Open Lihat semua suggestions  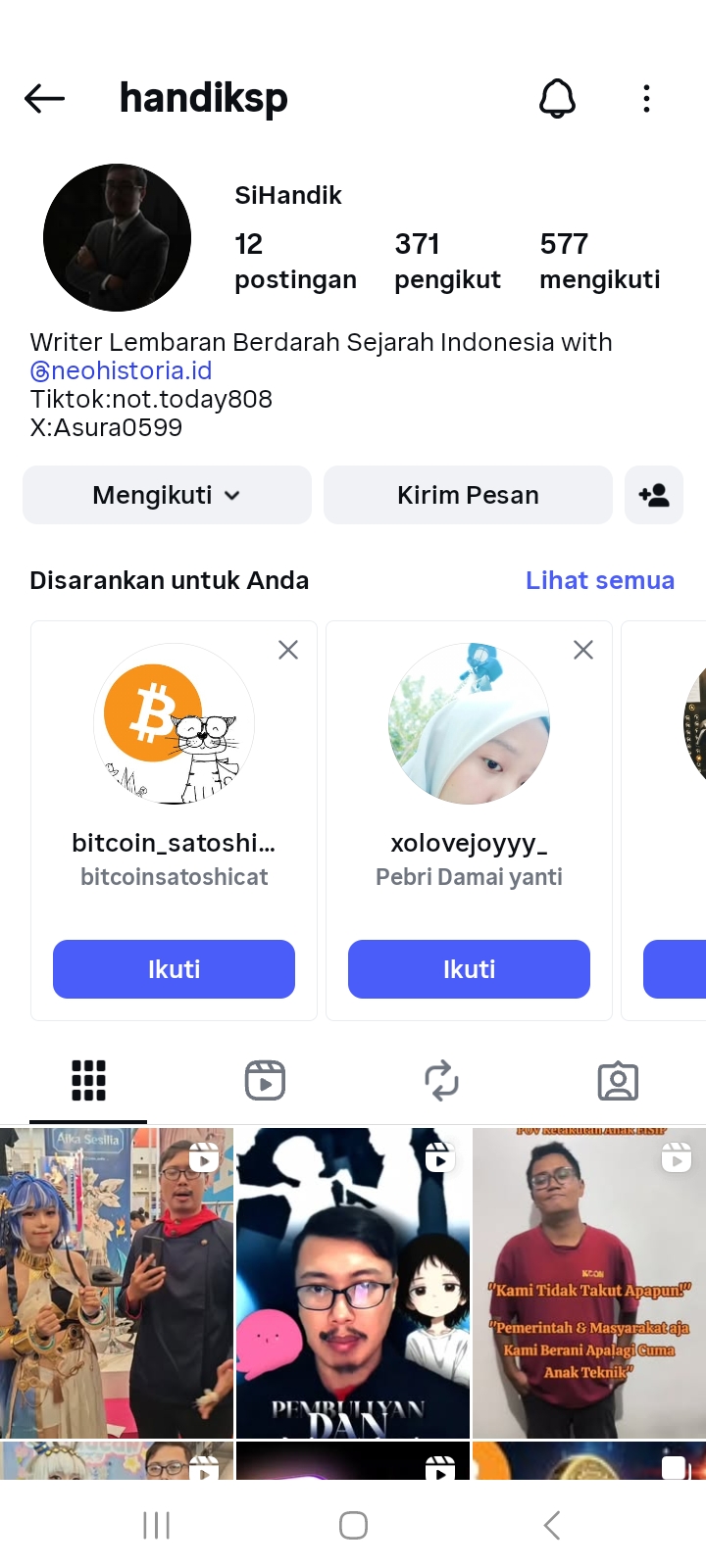[x=599, y=580]
